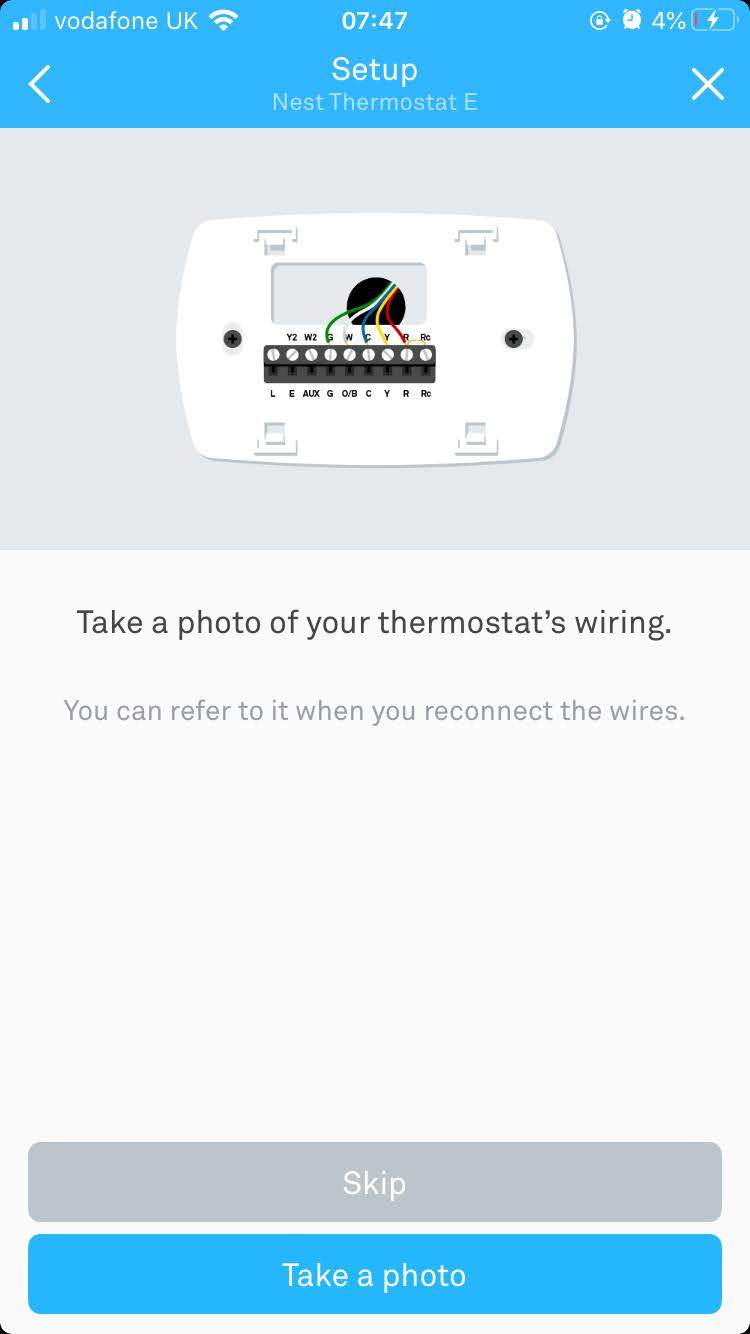Tap the Setup title text
The image size is (750, 1334).
click(x=375, y=70)
